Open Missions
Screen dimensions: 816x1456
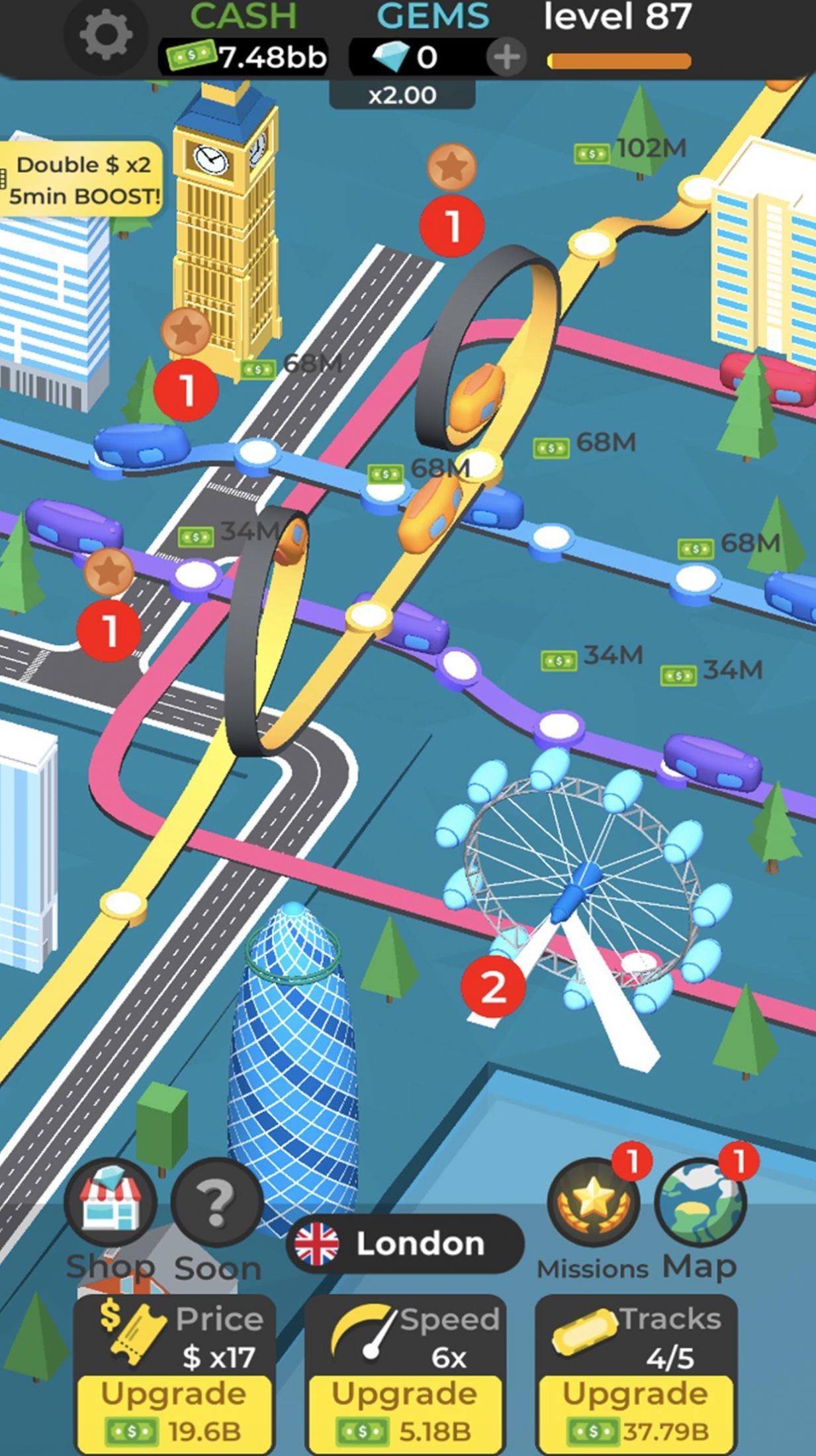[x=593, y=1203]
